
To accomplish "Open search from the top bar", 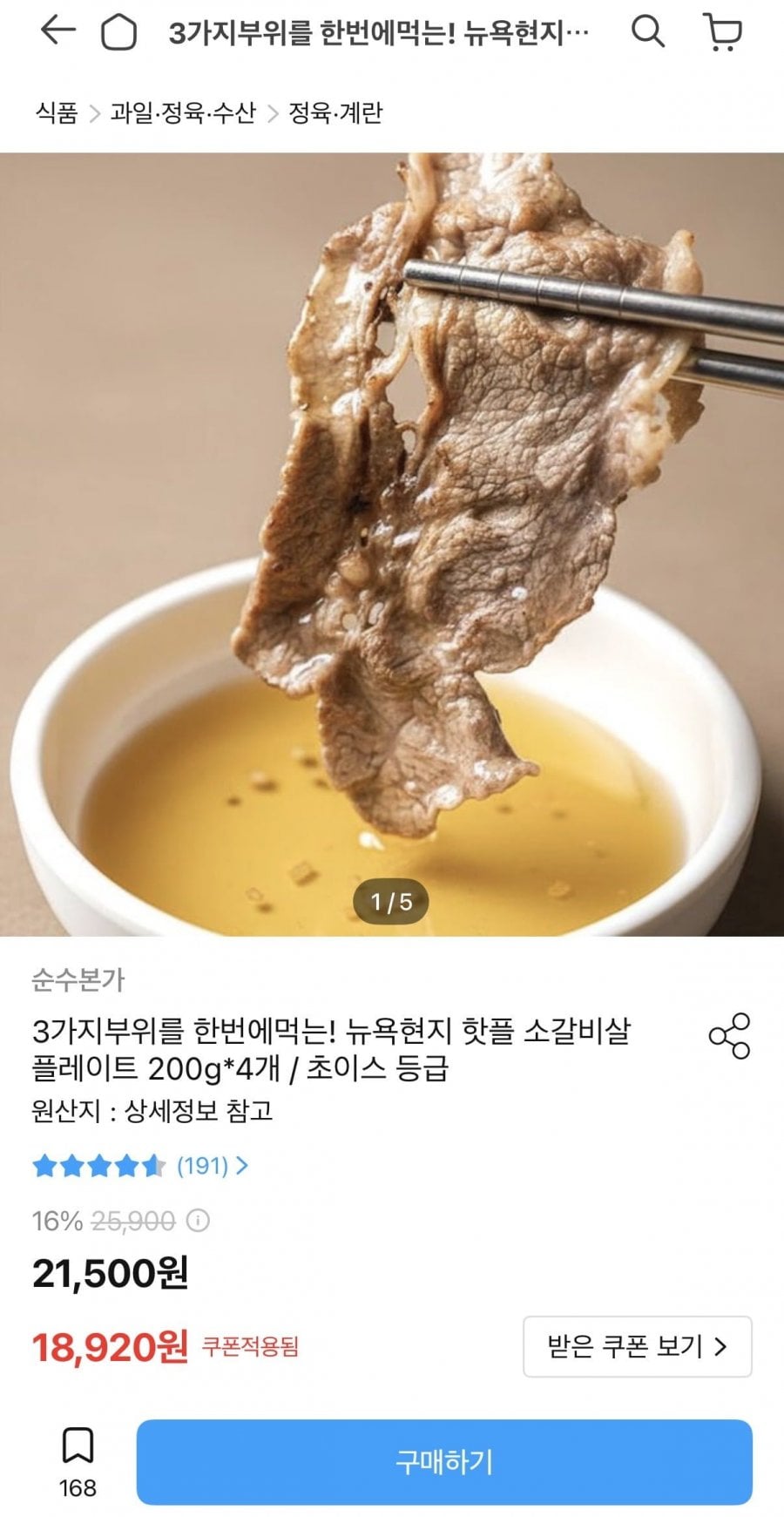I will pyautogui.click(x=647, y=32).
